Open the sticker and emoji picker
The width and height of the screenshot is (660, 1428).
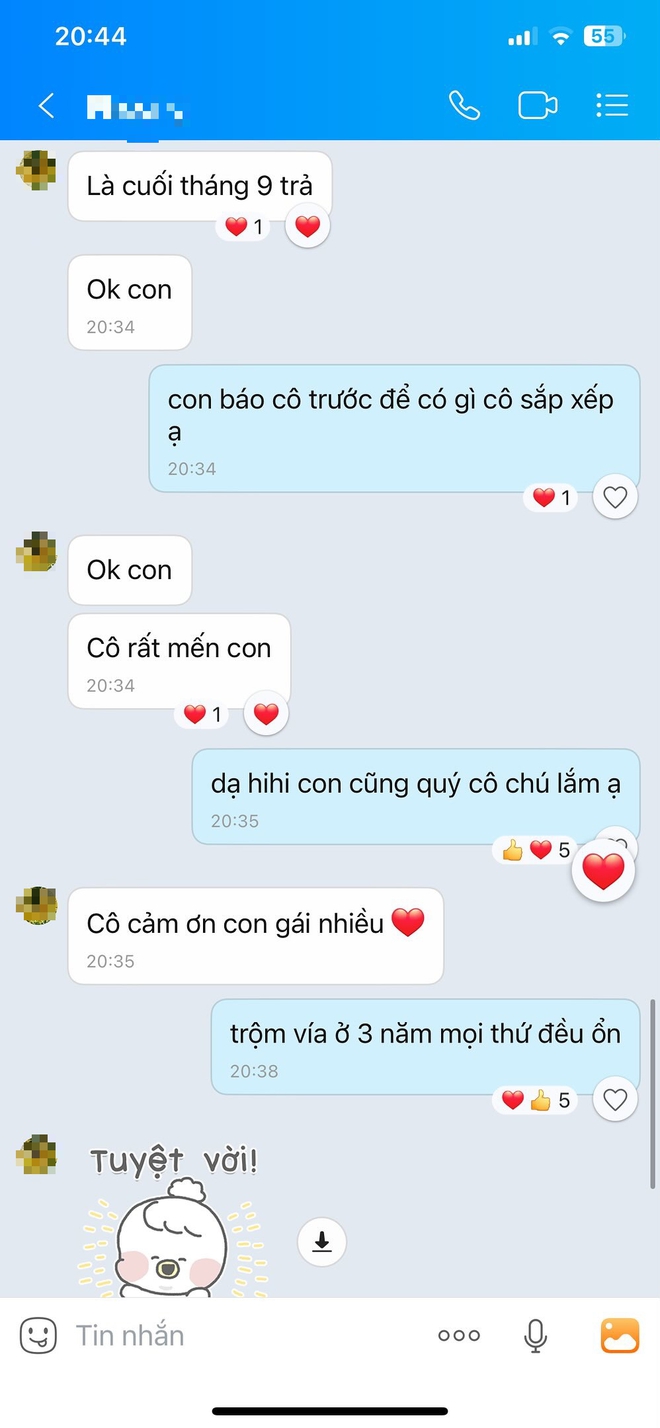click(x=38, y=1335)
